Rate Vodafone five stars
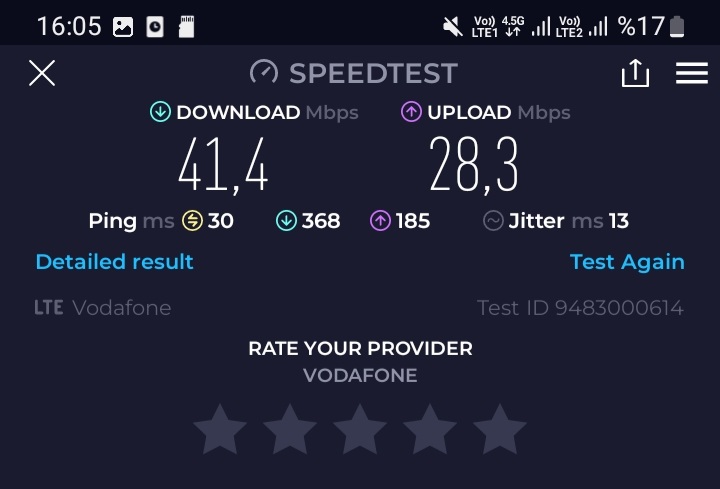 point(500,430)
